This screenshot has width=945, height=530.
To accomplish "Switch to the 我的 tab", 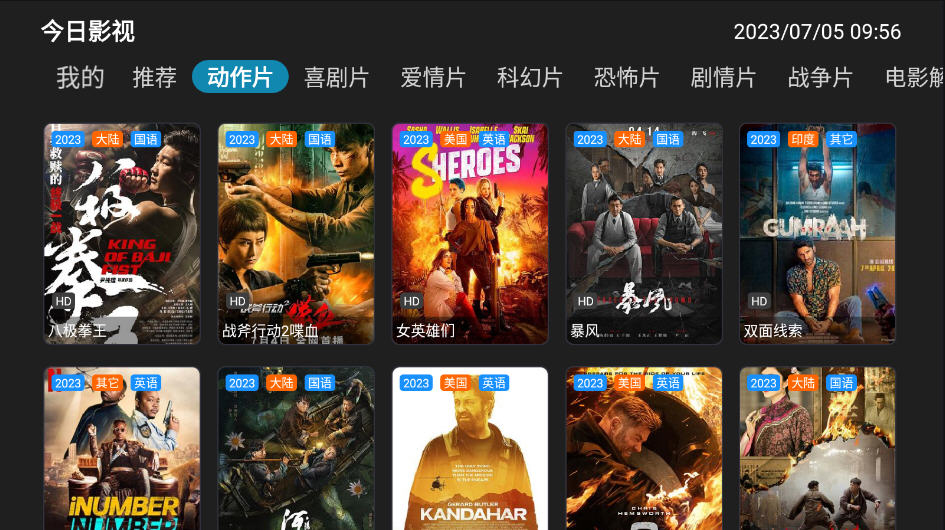I will point(80,77).
